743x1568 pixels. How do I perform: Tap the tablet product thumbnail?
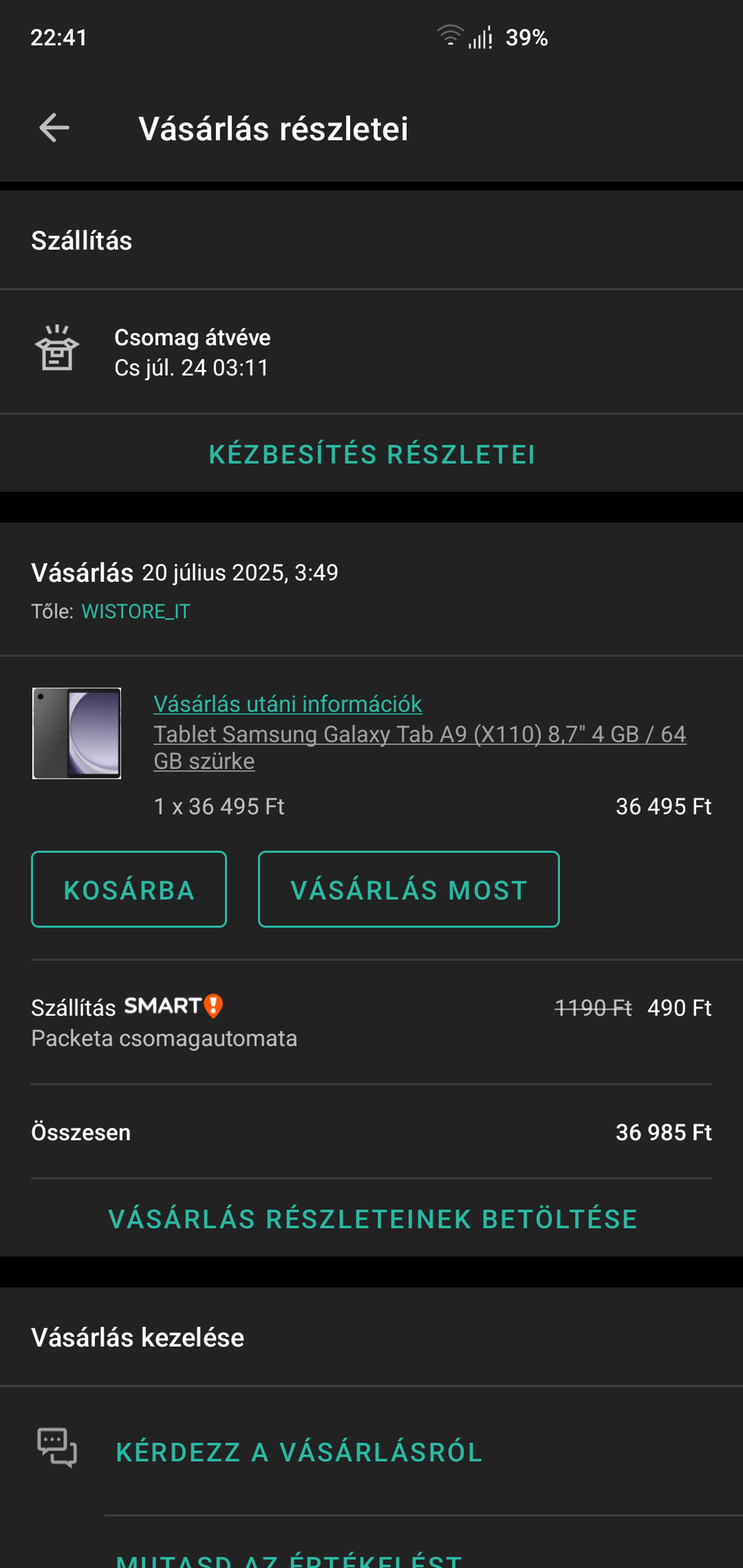coord(77,733)
